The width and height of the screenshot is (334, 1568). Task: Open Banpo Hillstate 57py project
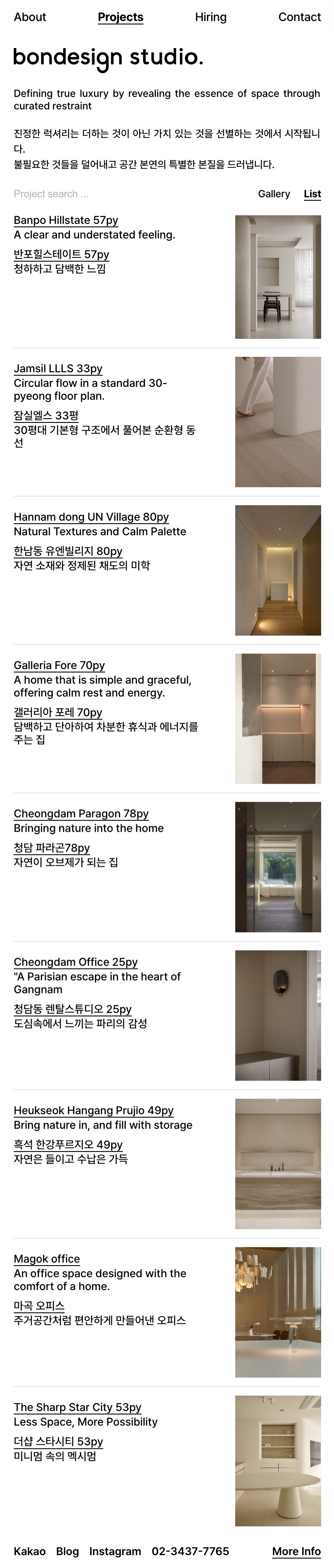[x=66, y=220]
